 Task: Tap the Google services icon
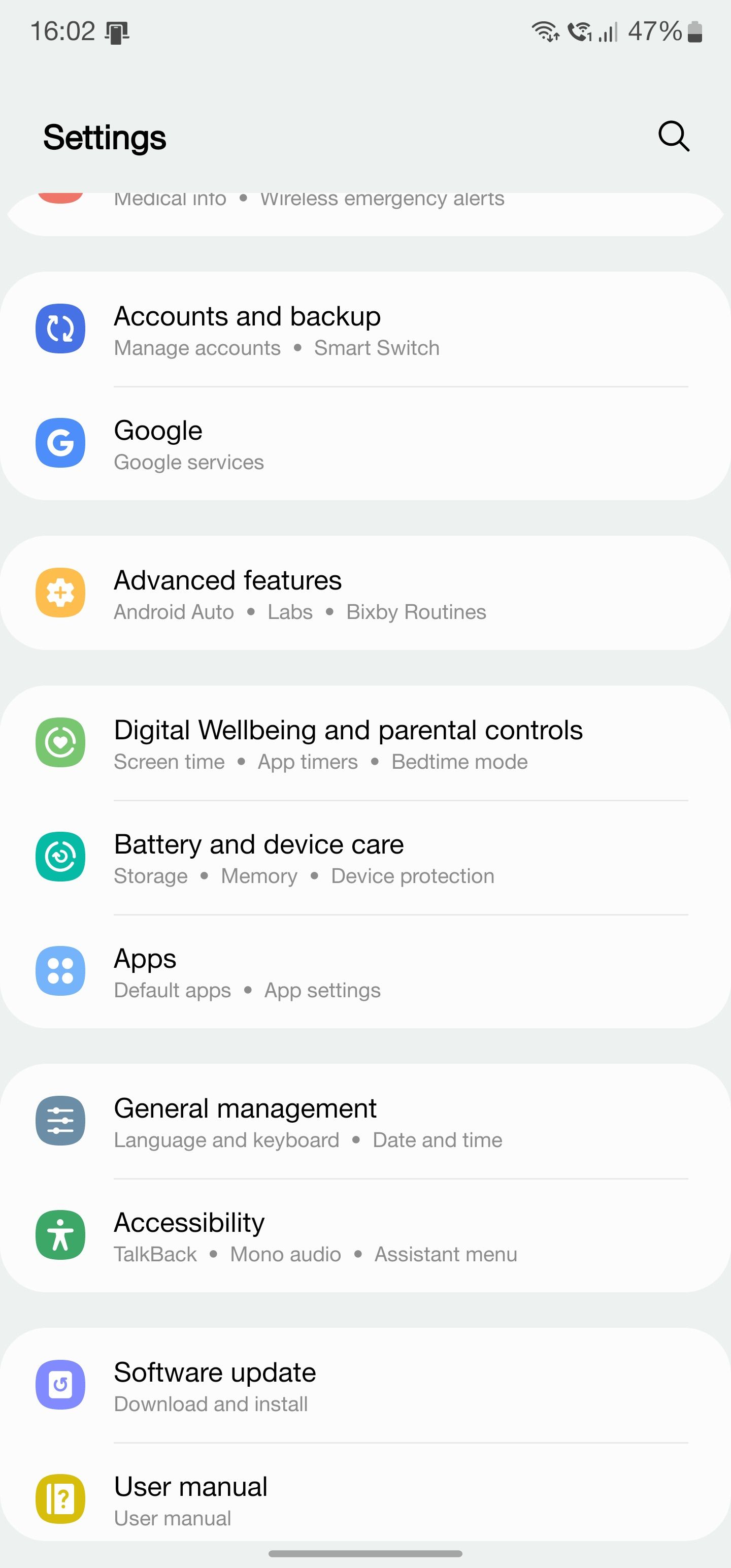coord(60,443)
